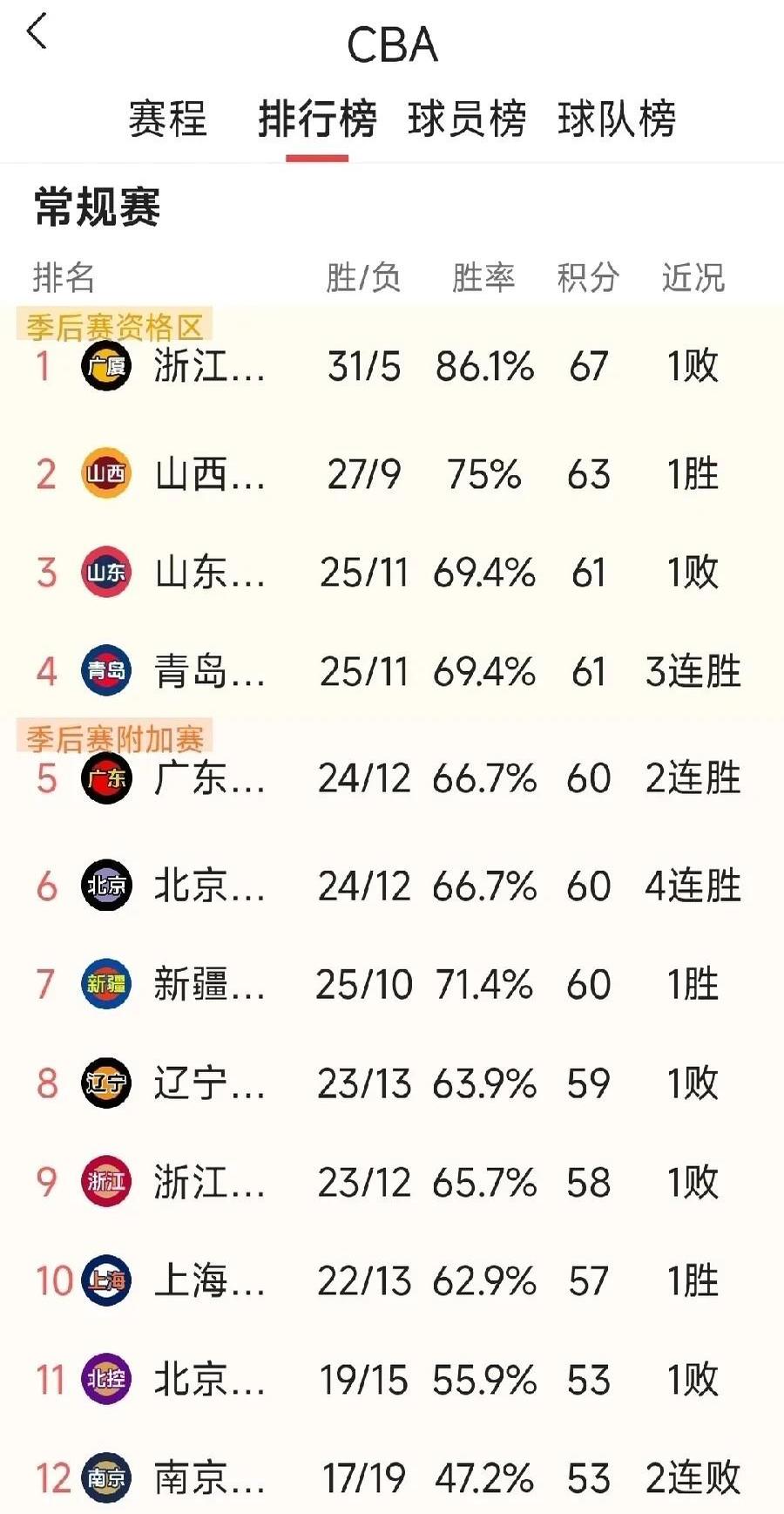Click the 北控 team logo
This screenshot has height=1514, width=784.
click(105, 1381)
